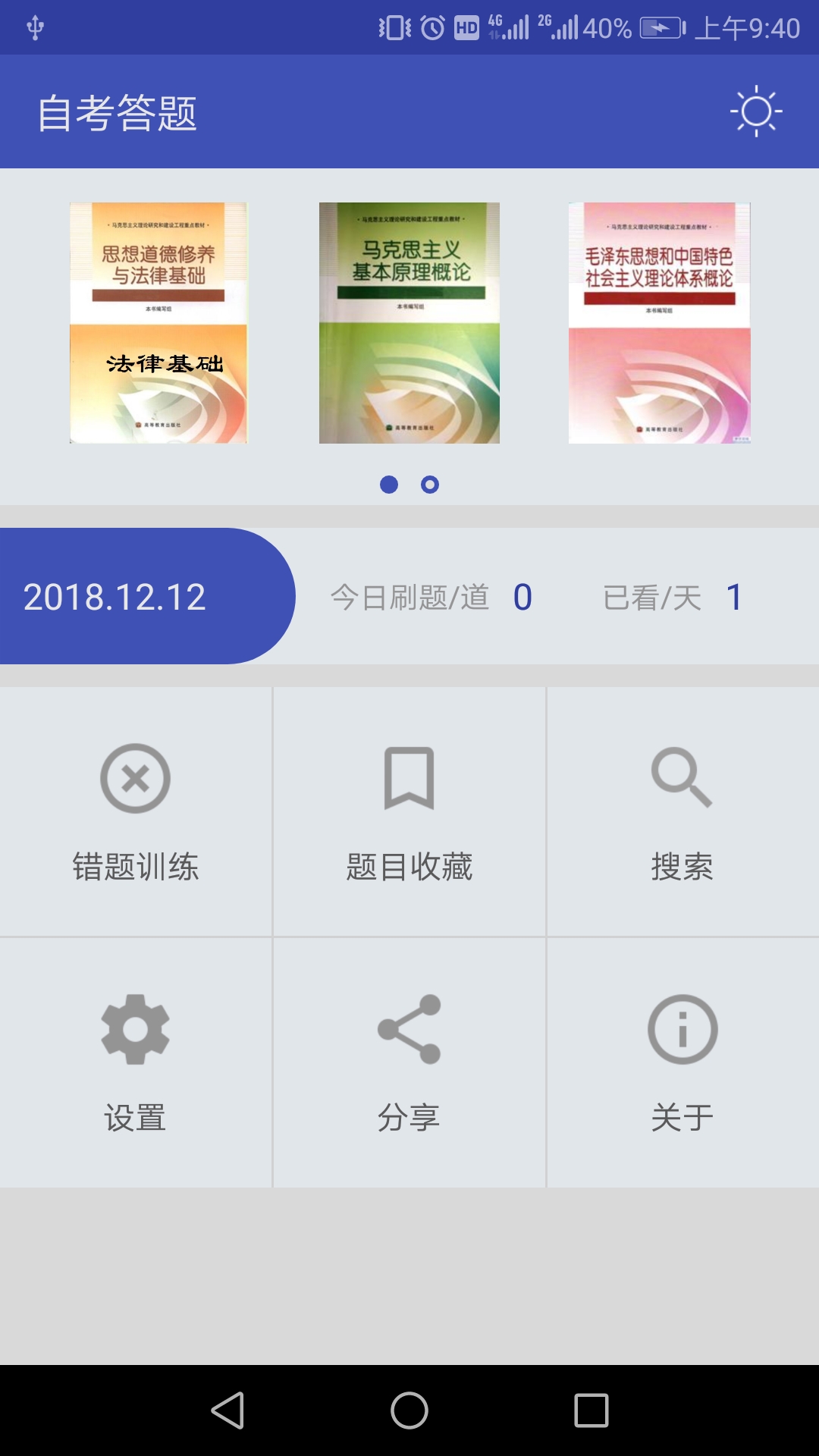The width and height of the screenshot is (819, 1456).
Task: Go to the second carousel page dot
Action: pos(430,485)
